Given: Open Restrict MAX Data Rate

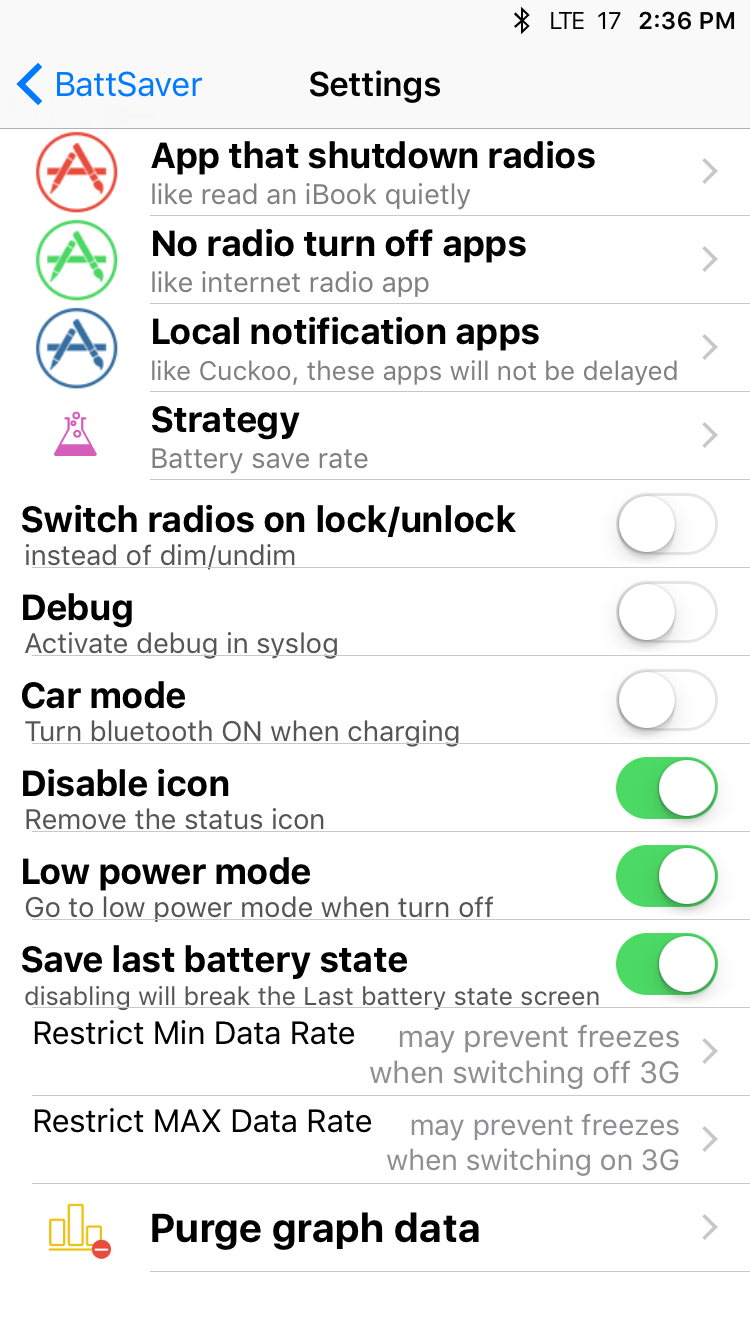Looking at the screenshot, I should 375,1140.
